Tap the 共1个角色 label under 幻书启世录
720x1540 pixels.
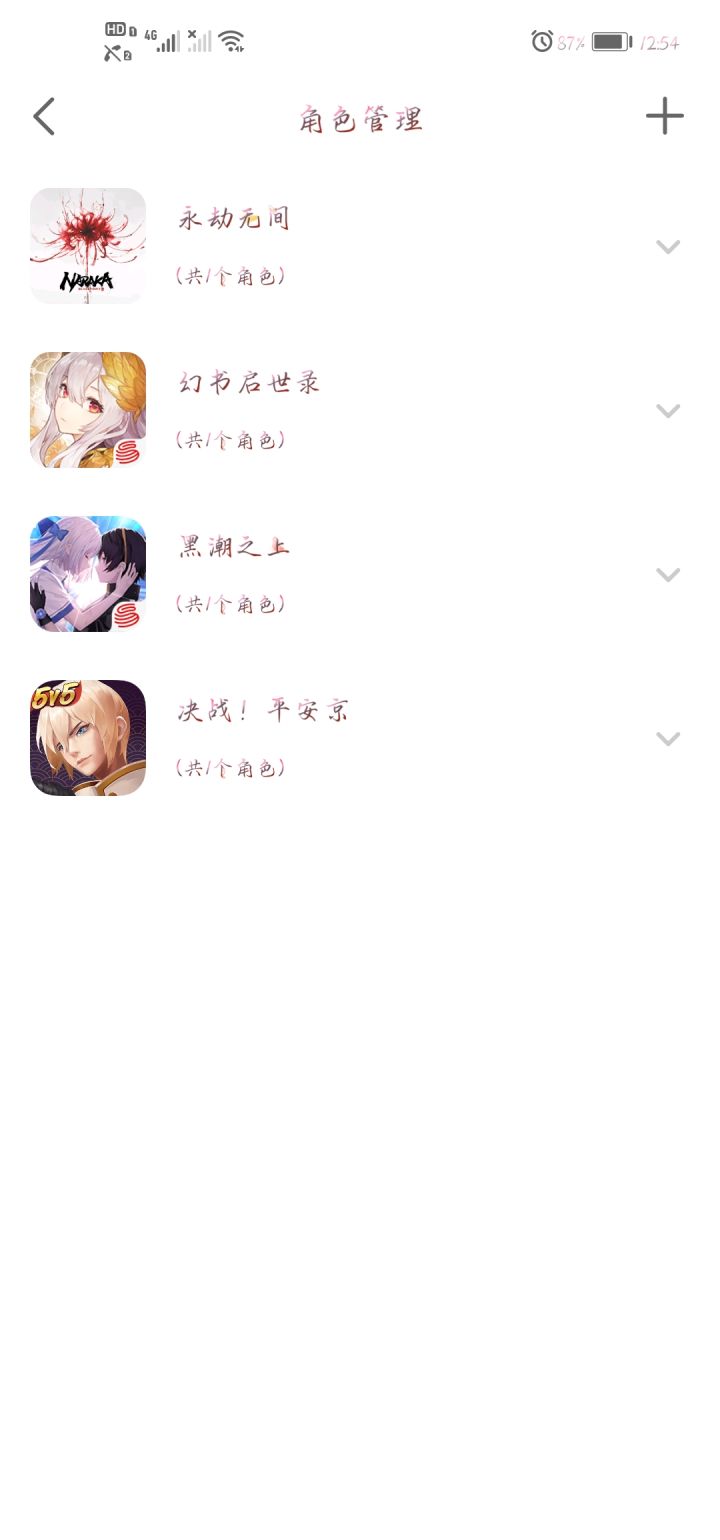click(233, 438)
